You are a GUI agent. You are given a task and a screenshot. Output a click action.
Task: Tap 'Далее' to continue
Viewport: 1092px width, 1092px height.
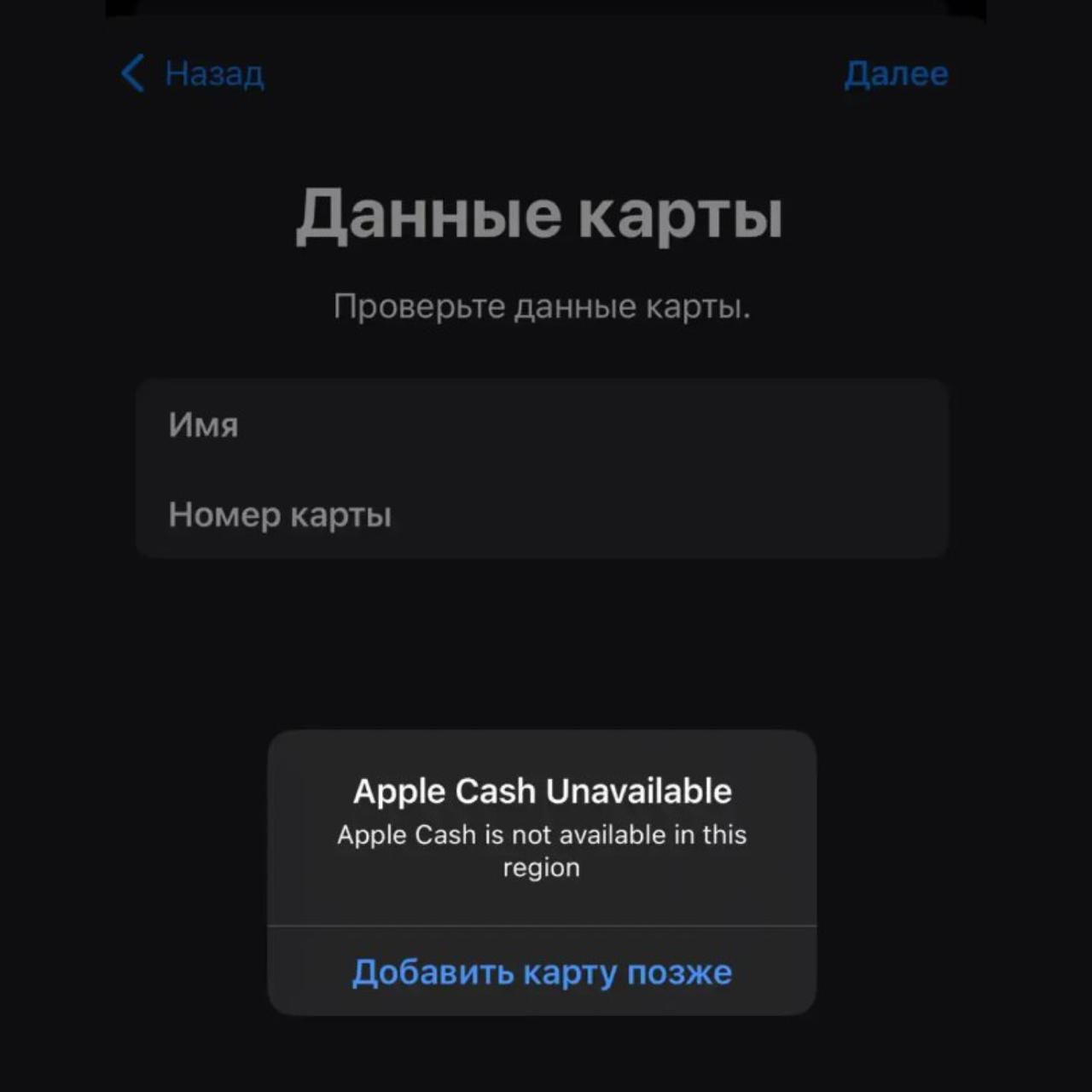[896, 73]
